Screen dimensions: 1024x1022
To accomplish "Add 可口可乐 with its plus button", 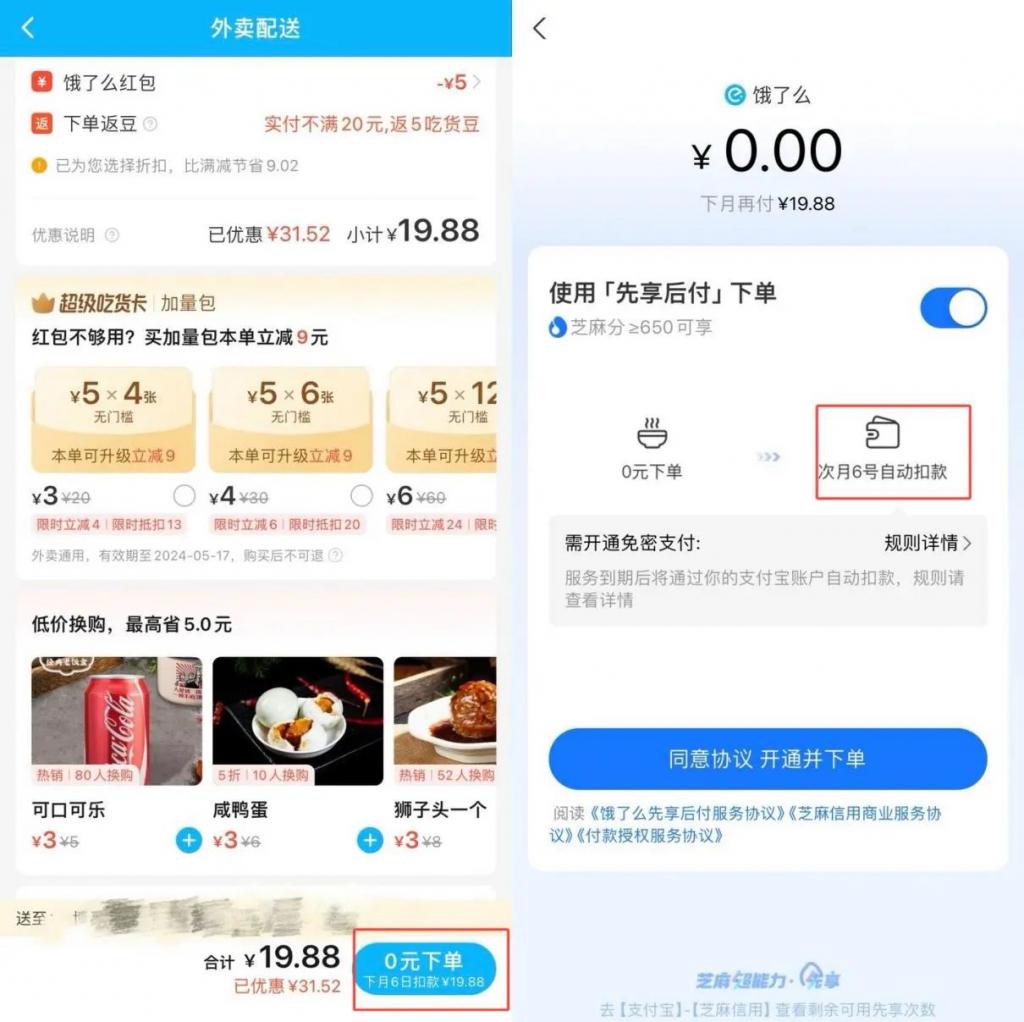I will pyautogui.click(x=189, y=840).
